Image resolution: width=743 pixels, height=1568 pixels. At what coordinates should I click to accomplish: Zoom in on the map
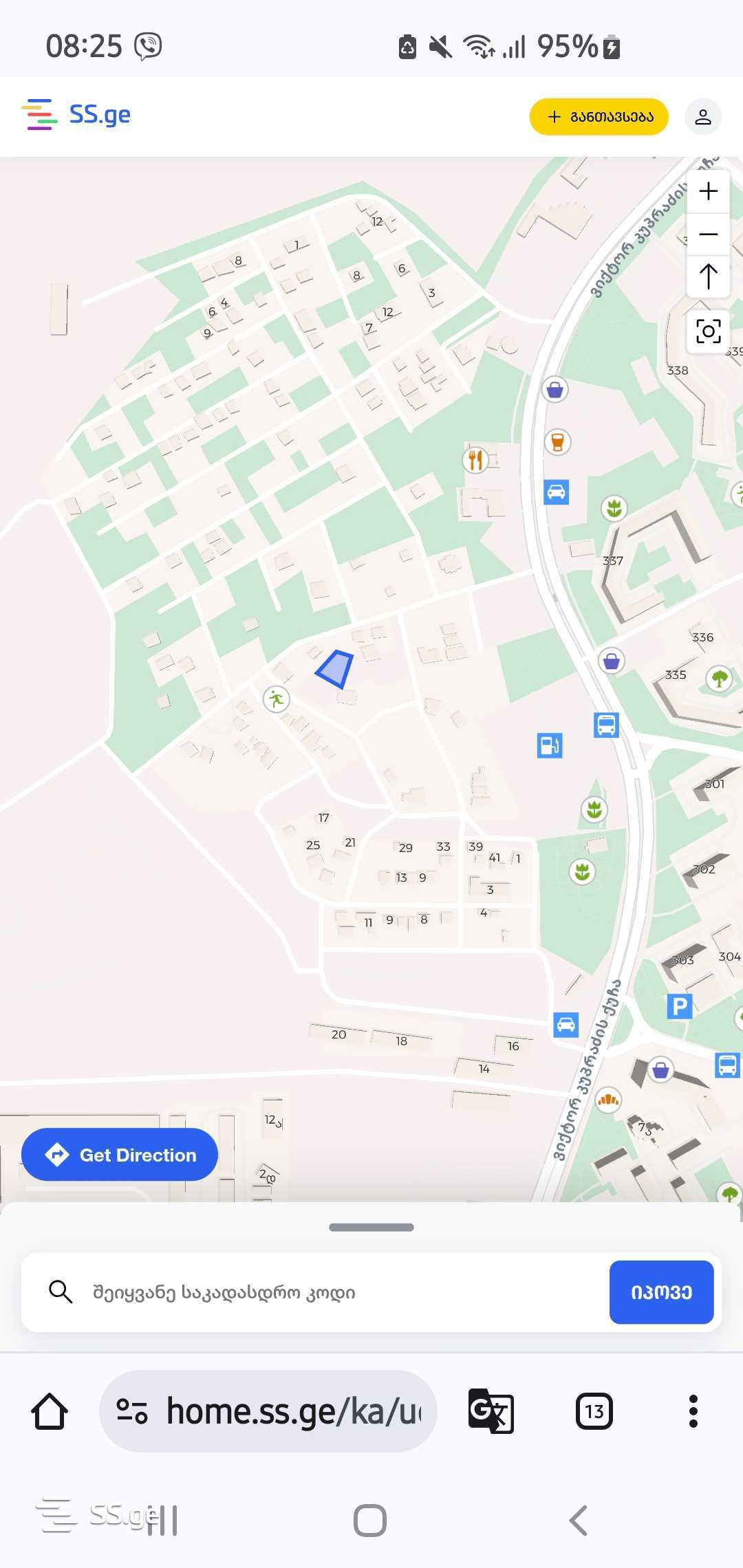tap(708, 191)
